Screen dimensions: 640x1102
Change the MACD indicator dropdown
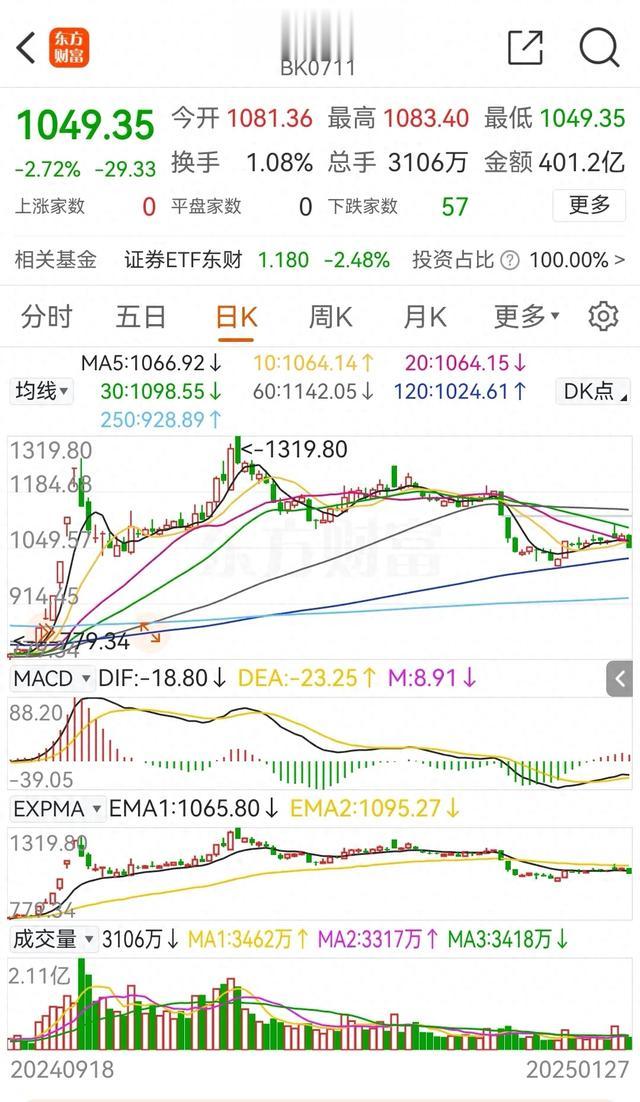click(x=52, y=678)
